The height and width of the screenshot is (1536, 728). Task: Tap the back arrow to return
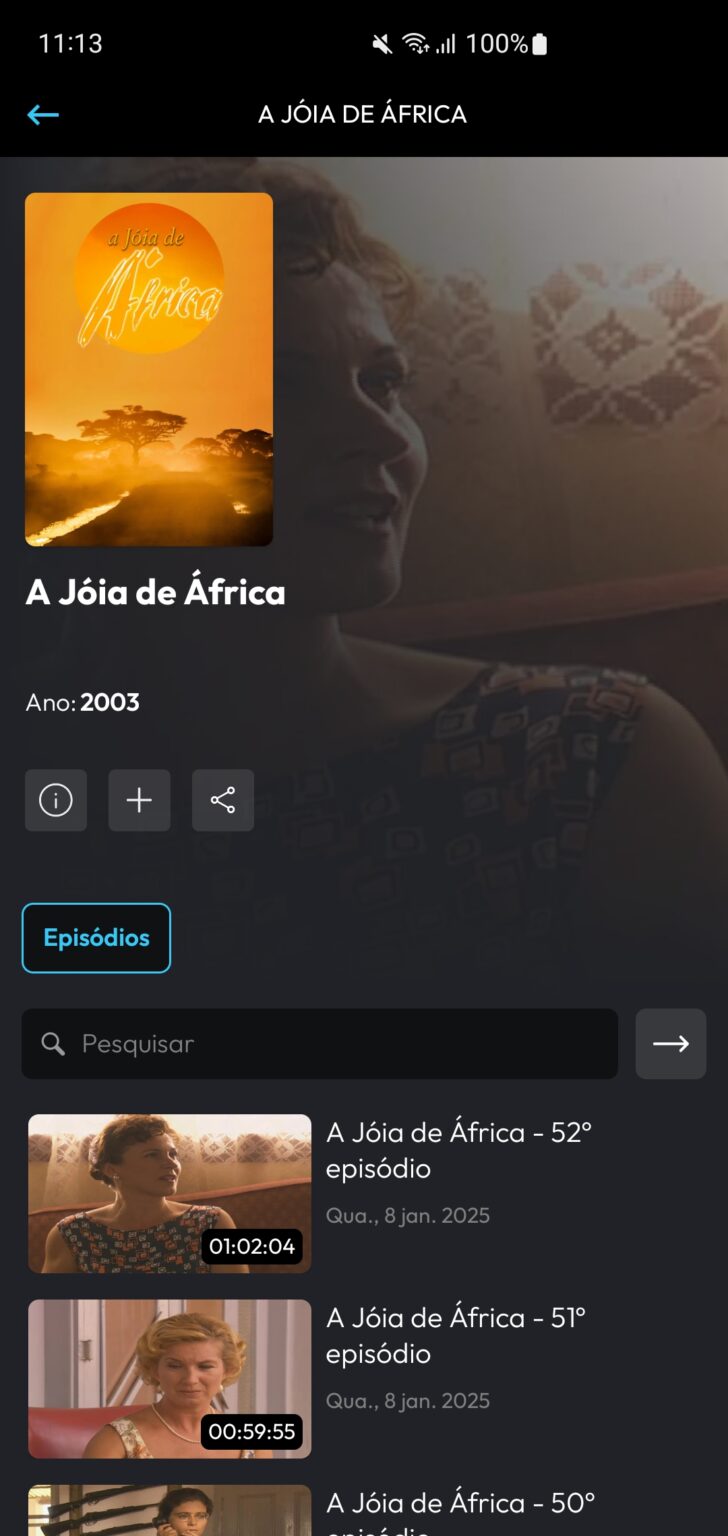tap(43, 114)
